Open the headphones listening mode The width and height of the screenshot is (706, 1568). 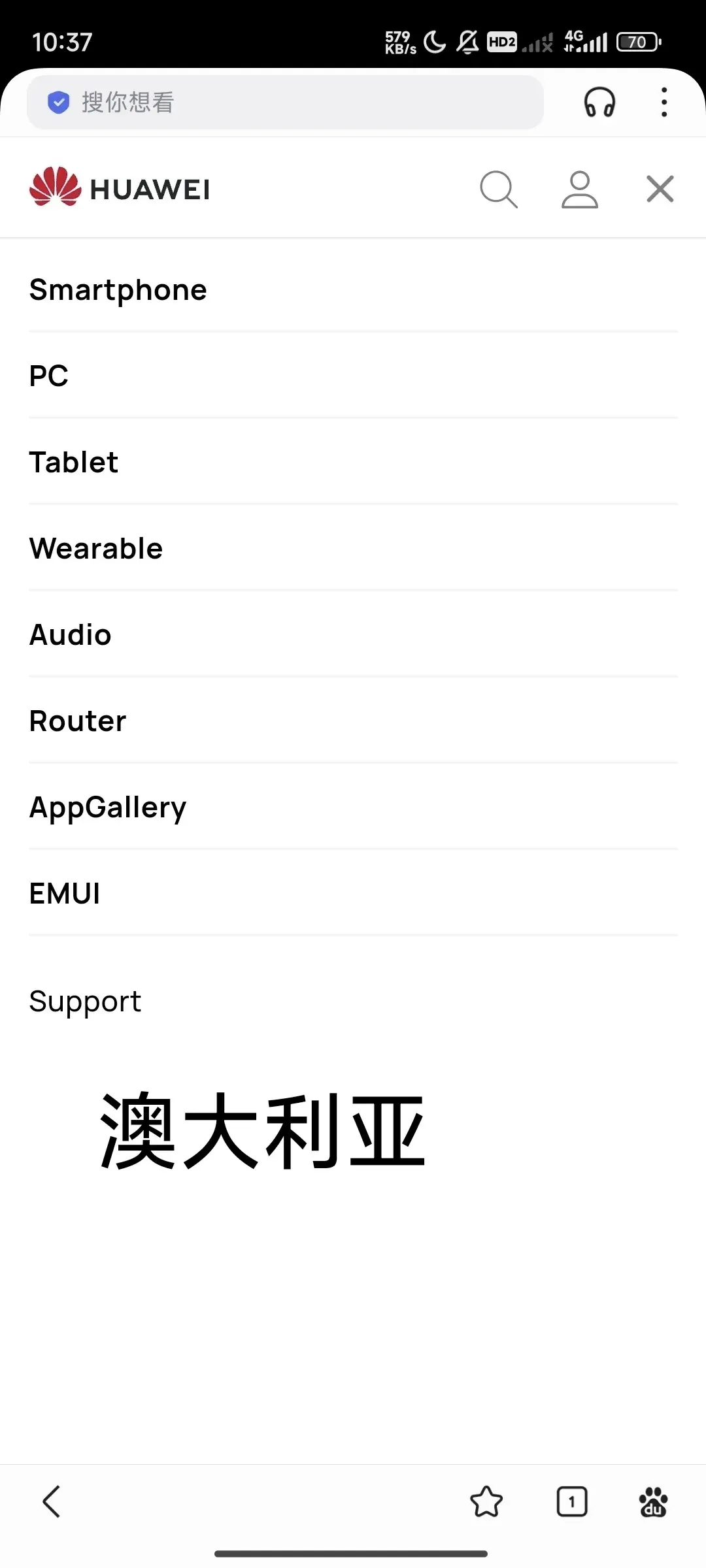coord(599,102)
